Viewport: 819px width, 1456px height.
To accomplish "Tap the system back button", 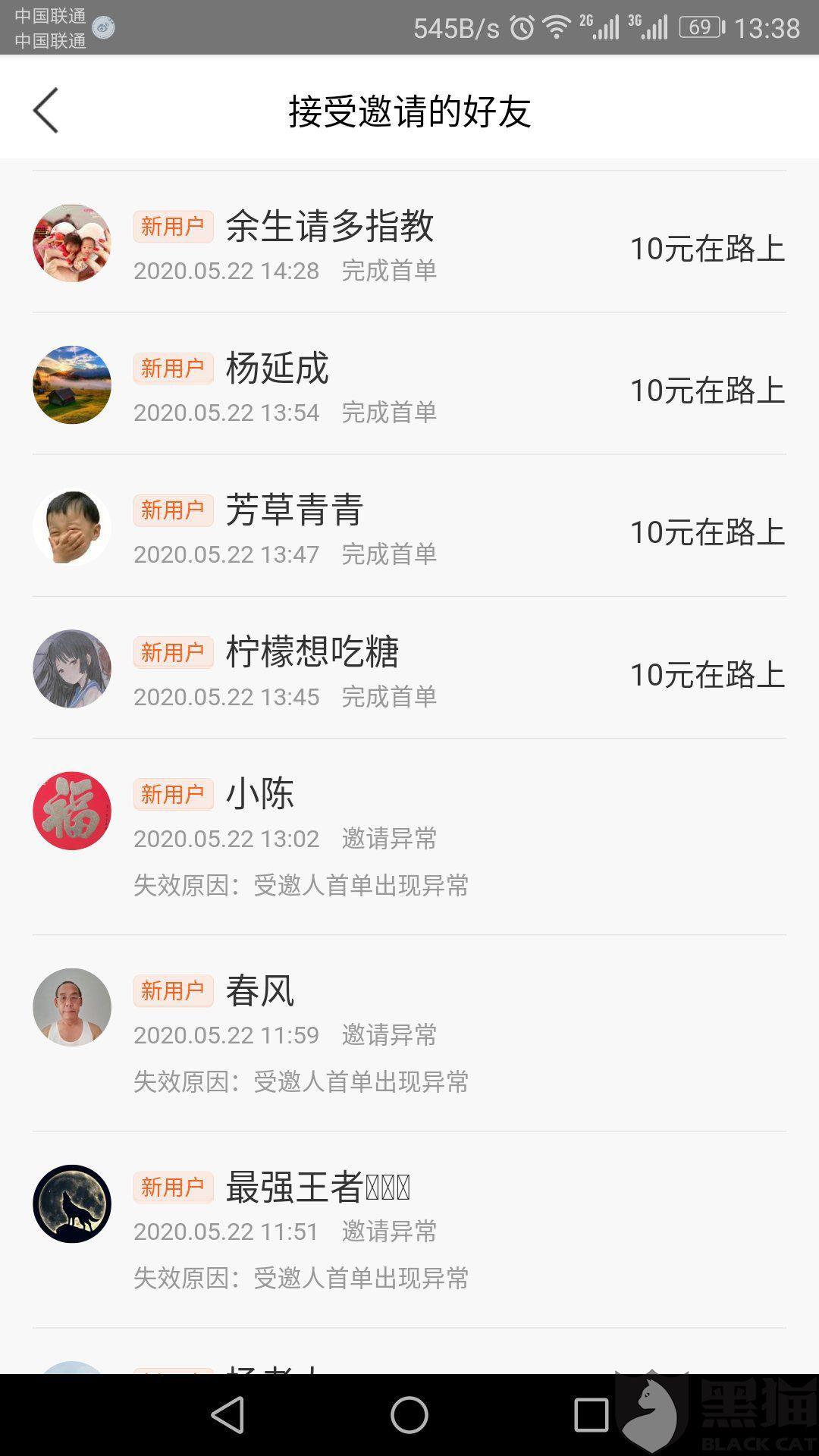I will 227,1415.
